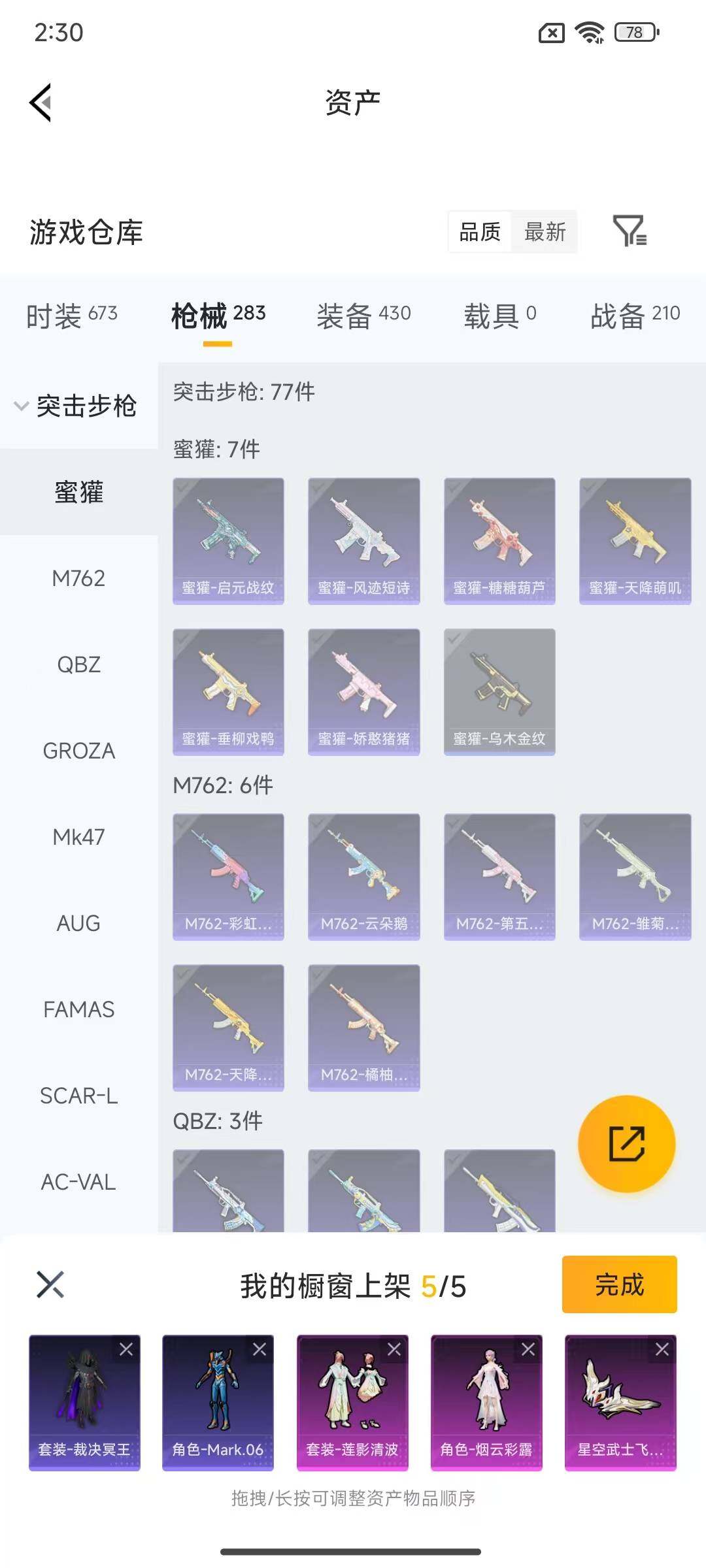Switch to the 时装 tab
This screenshot has width=706, height=1568.
point(72,316)
